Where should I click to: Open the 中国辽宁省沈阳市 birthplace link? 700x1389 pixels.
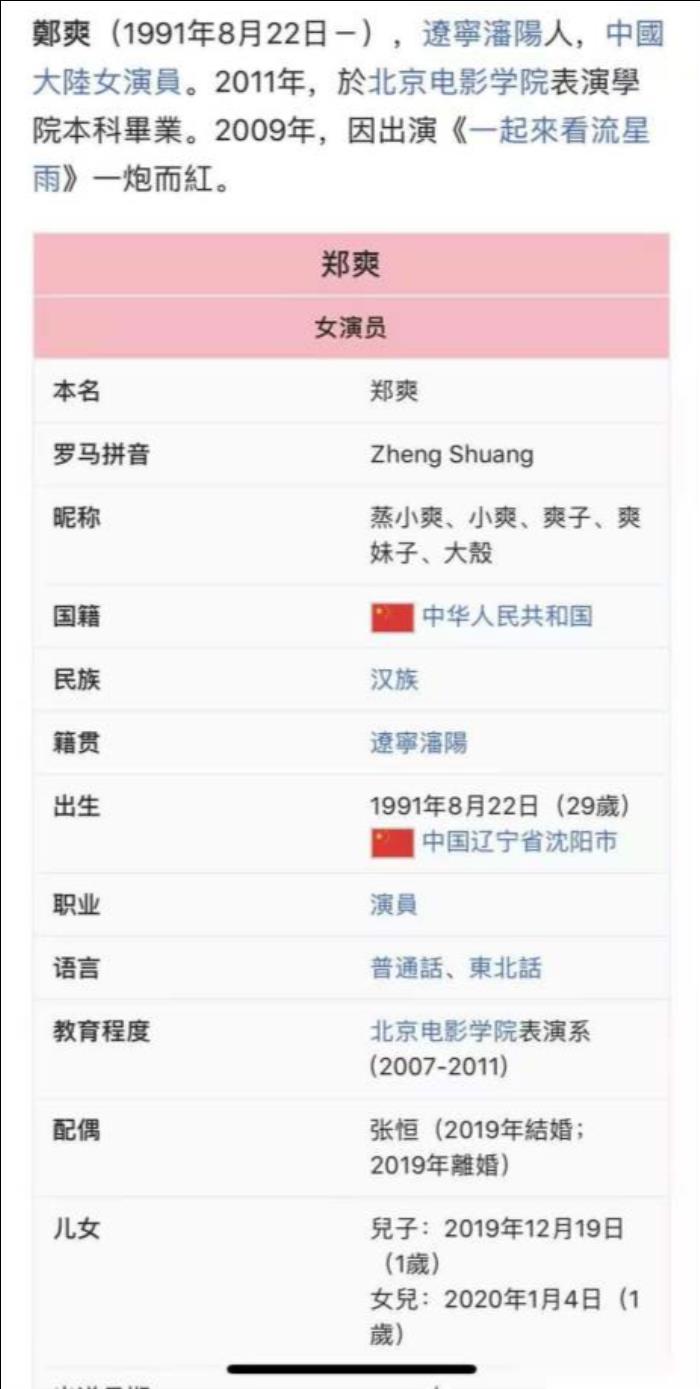(519, 842)
